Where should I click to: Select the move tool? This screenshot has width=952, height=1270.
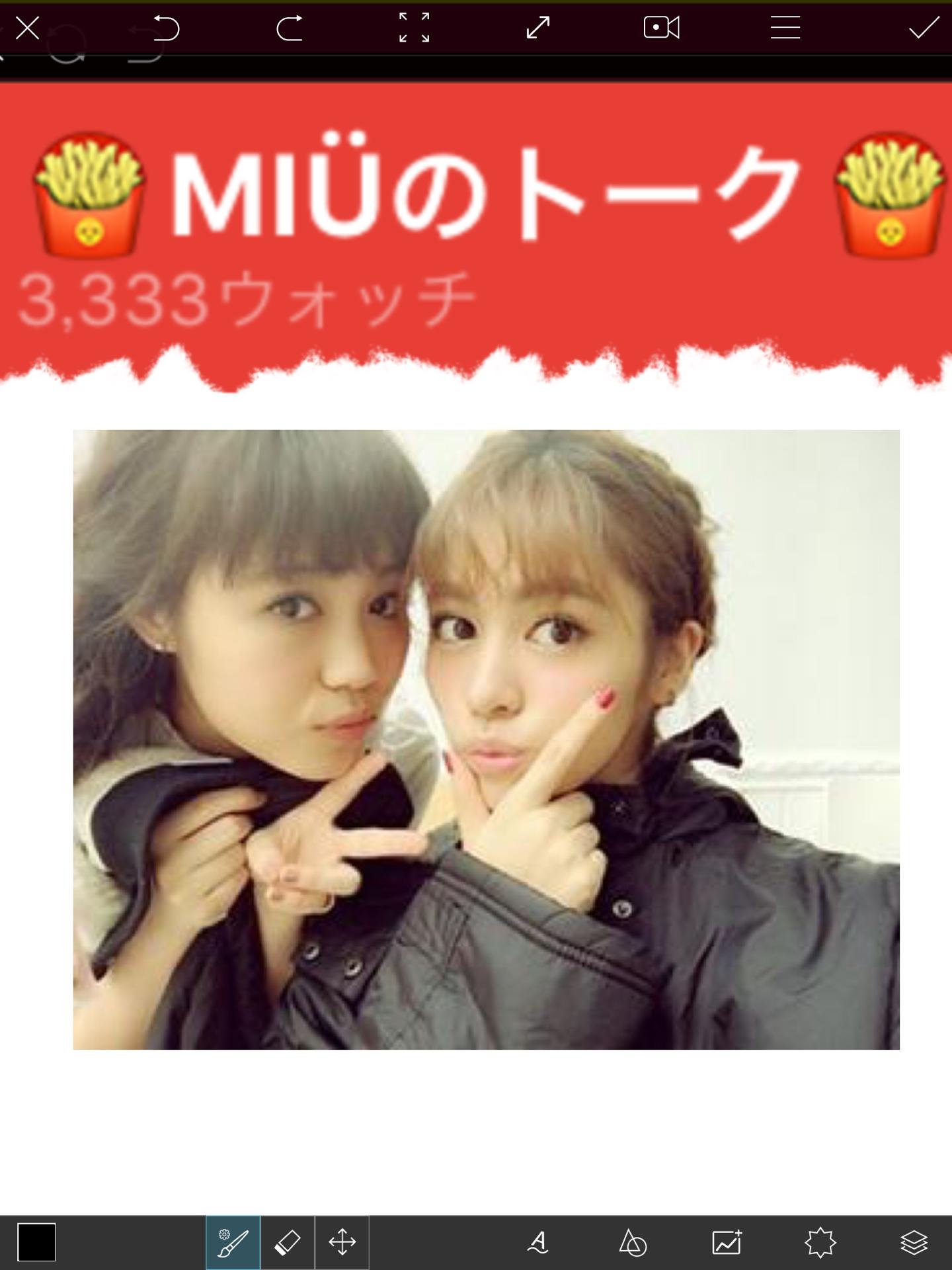[x=342, y=1242]
